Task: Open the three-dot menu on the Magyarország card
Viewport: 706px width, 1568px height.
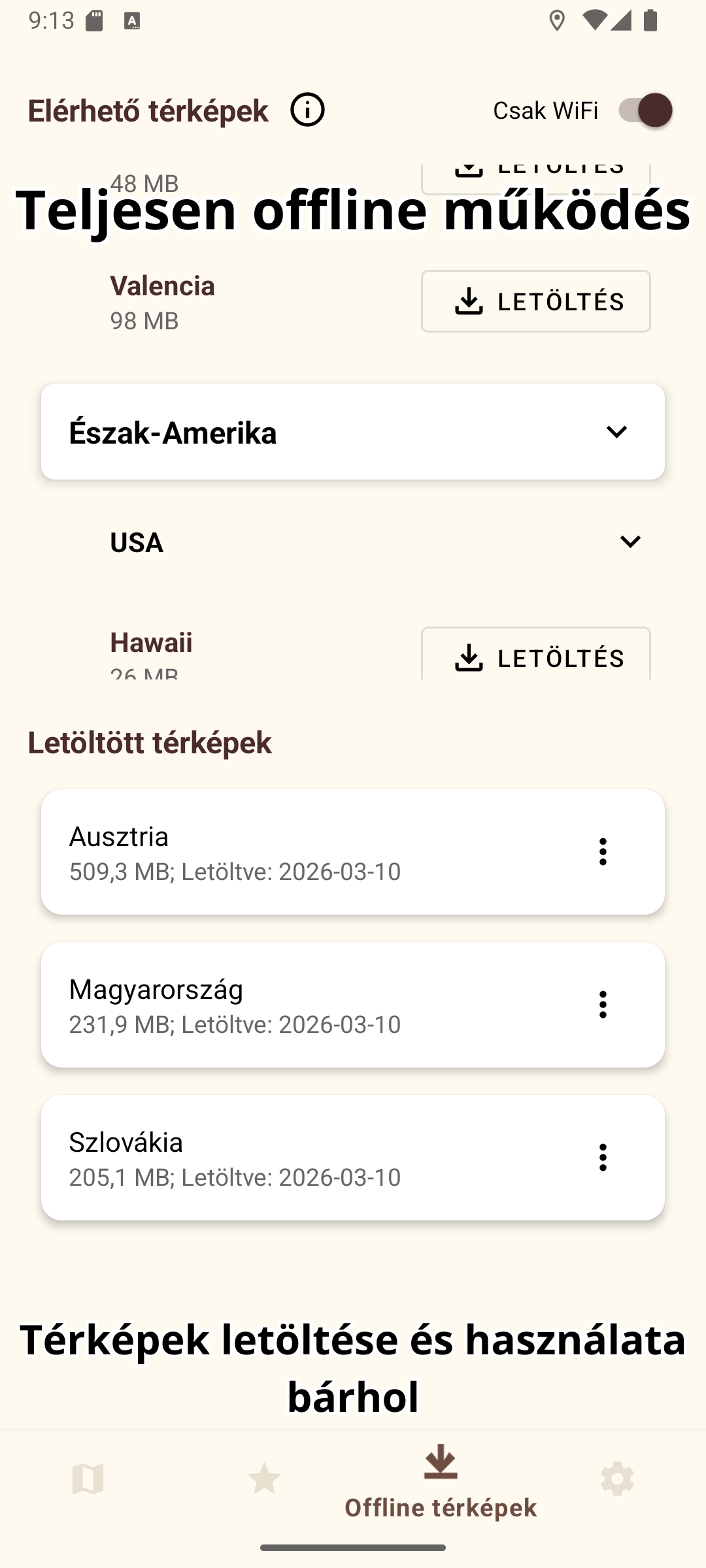Action: click(602, 1006)
